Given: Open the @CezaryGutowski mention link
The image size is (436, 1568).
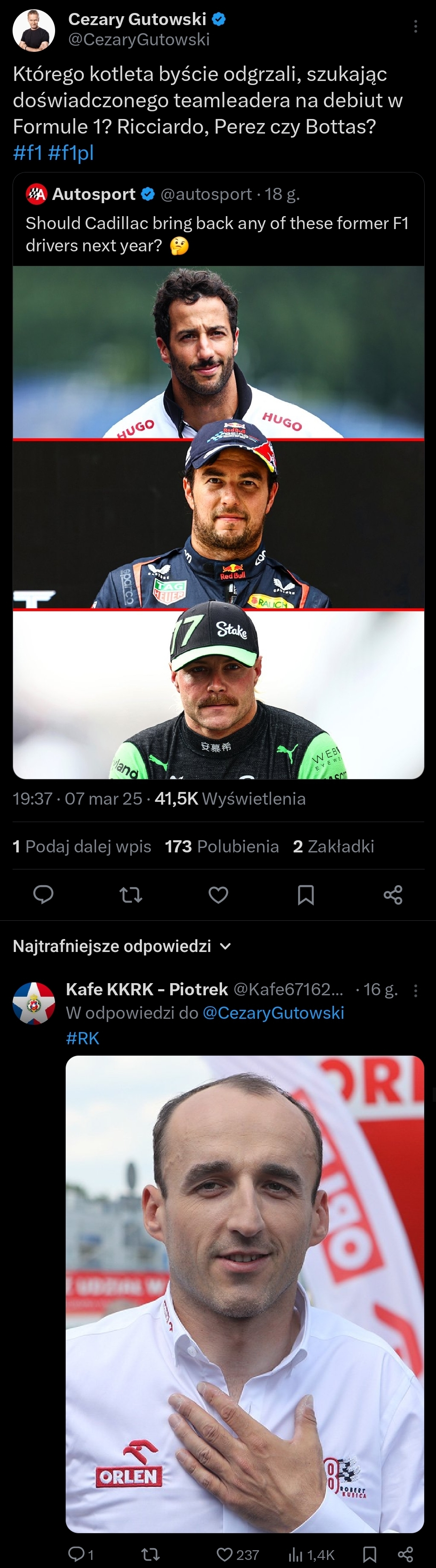Looking at the screenshot, I should [x=273, y=1013].
